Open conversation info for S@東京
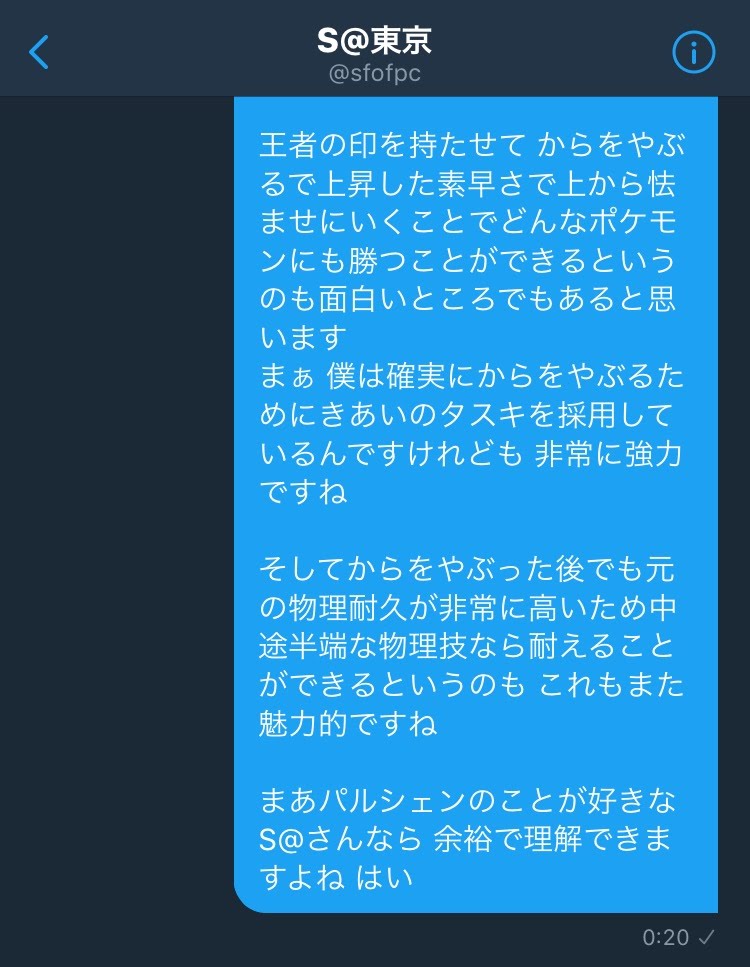Screen dimensions: 750x967 pyautogui.click(x=693, y=52)
